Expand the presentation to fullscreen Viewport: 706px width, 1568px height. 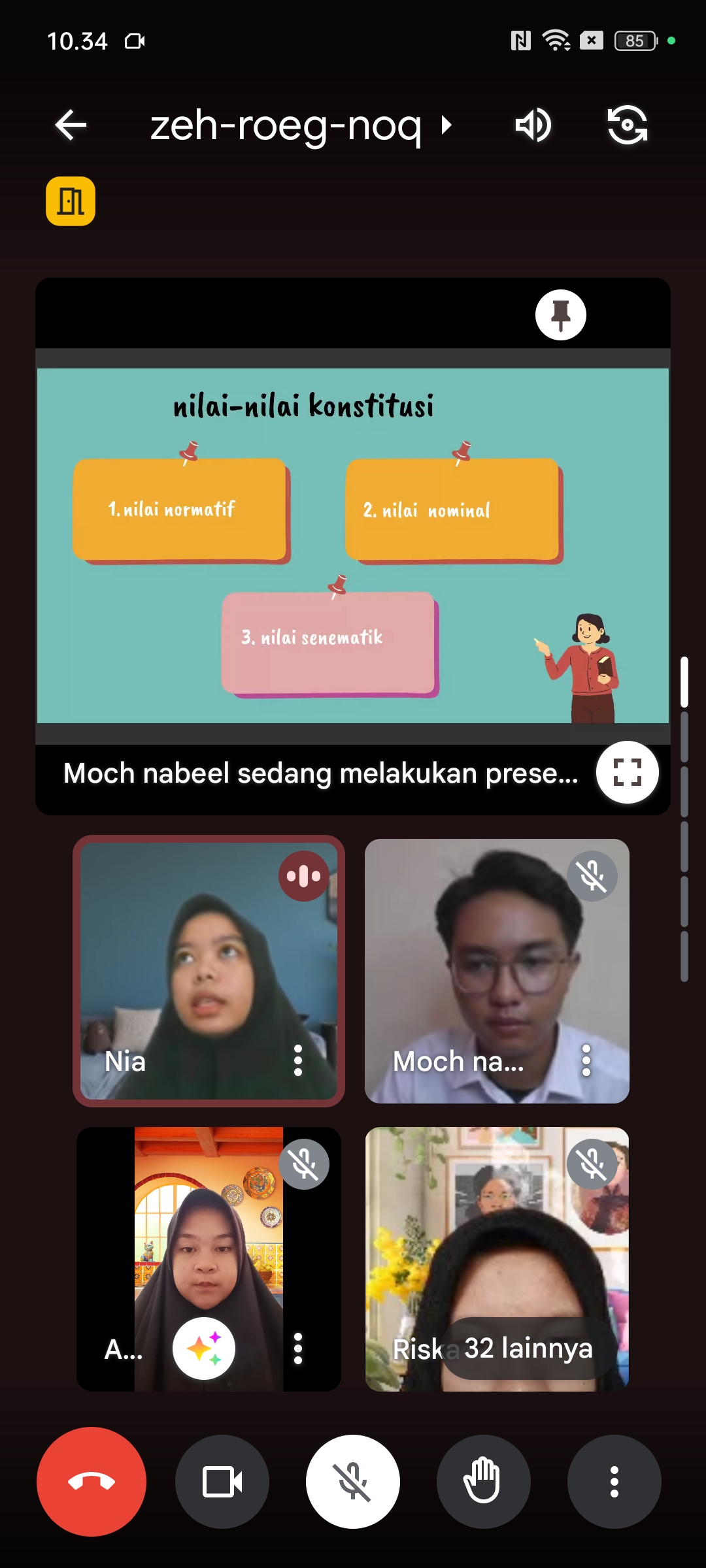click(x=627, y=772)
